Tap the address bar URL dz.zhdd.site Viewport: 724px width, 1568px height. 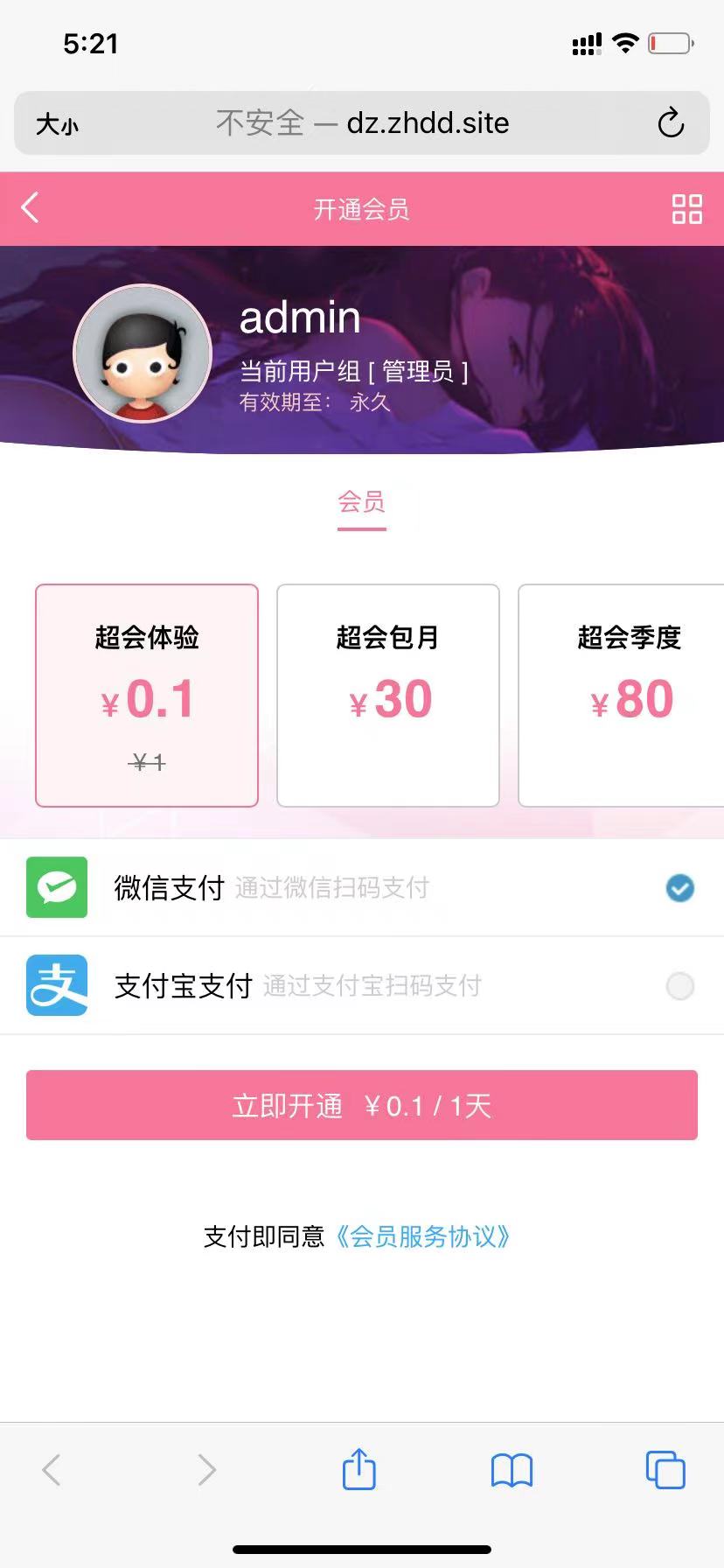(362, 123)
